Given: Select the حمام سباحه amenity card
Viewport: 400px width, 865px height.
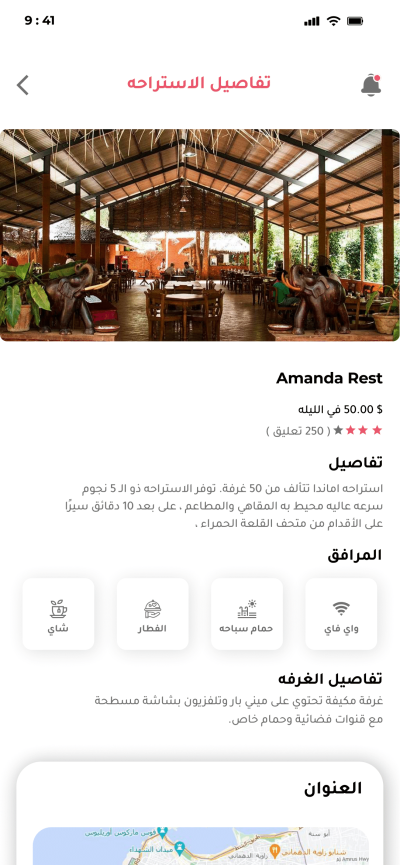Looking at the screenshot, I should pyautogui.click(x=247, y=614).
